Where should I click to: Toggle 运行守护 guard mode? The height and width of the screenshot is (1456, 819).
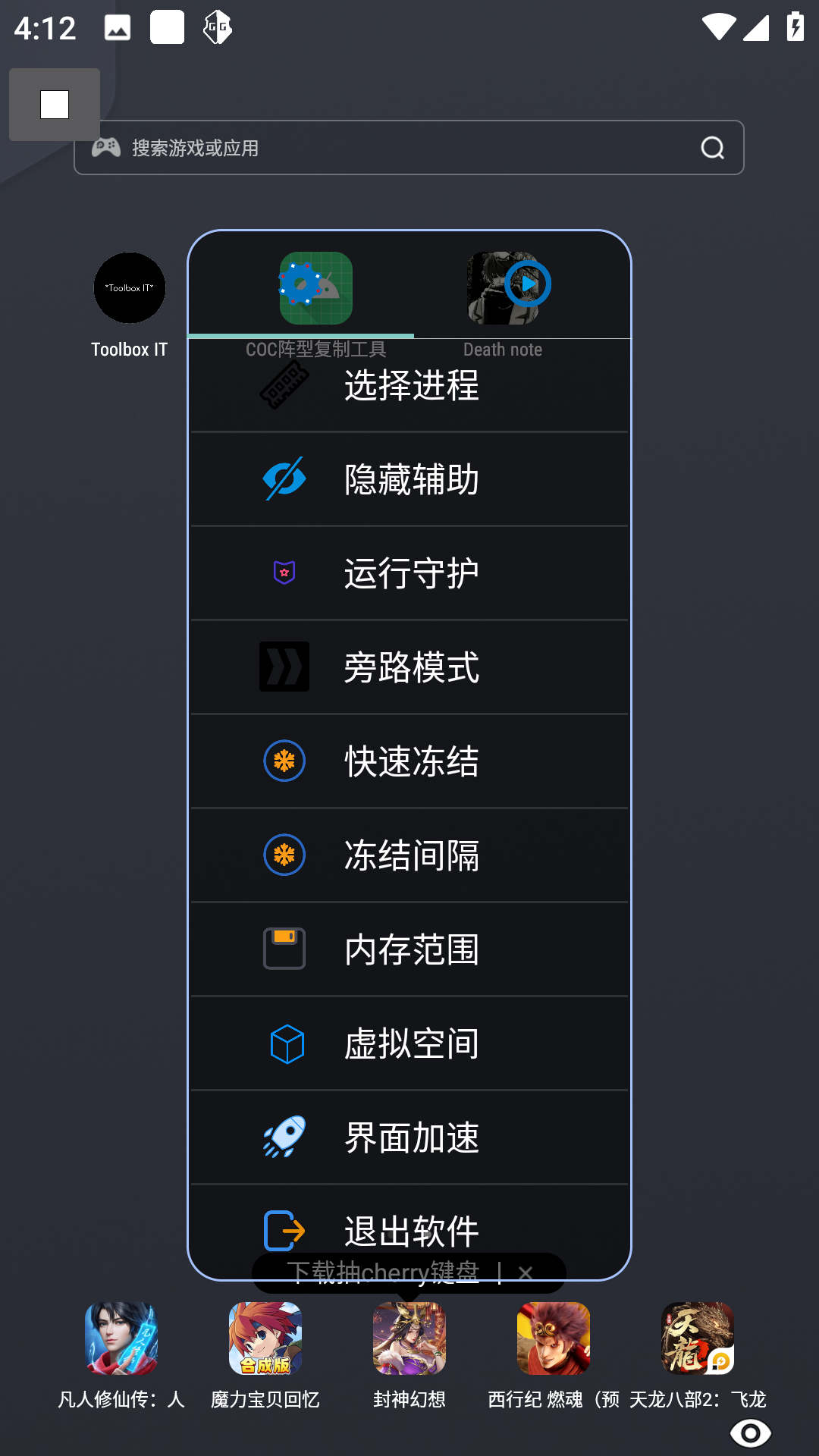[409, 573]
